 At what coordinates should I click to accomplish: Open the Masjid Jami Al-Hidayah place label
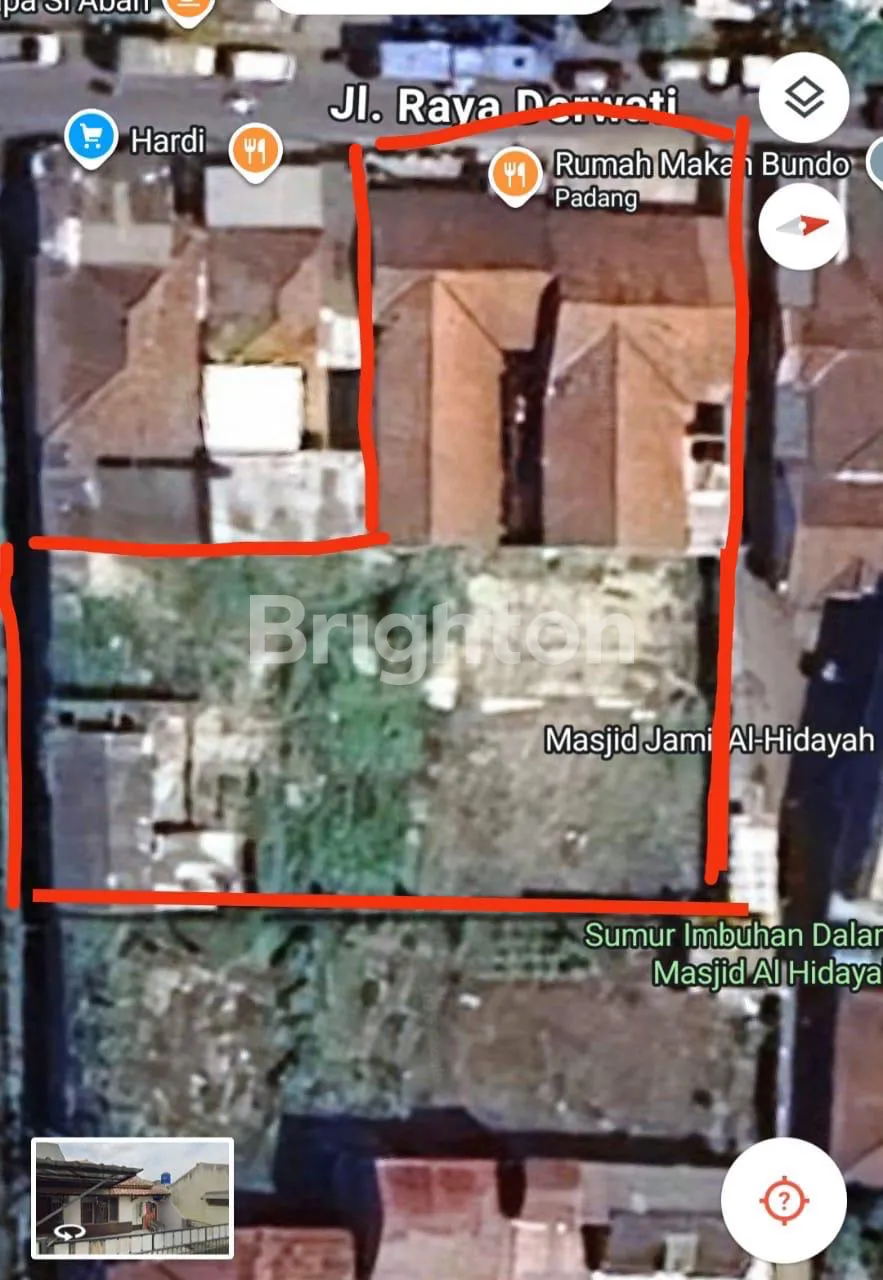(709, 740)
